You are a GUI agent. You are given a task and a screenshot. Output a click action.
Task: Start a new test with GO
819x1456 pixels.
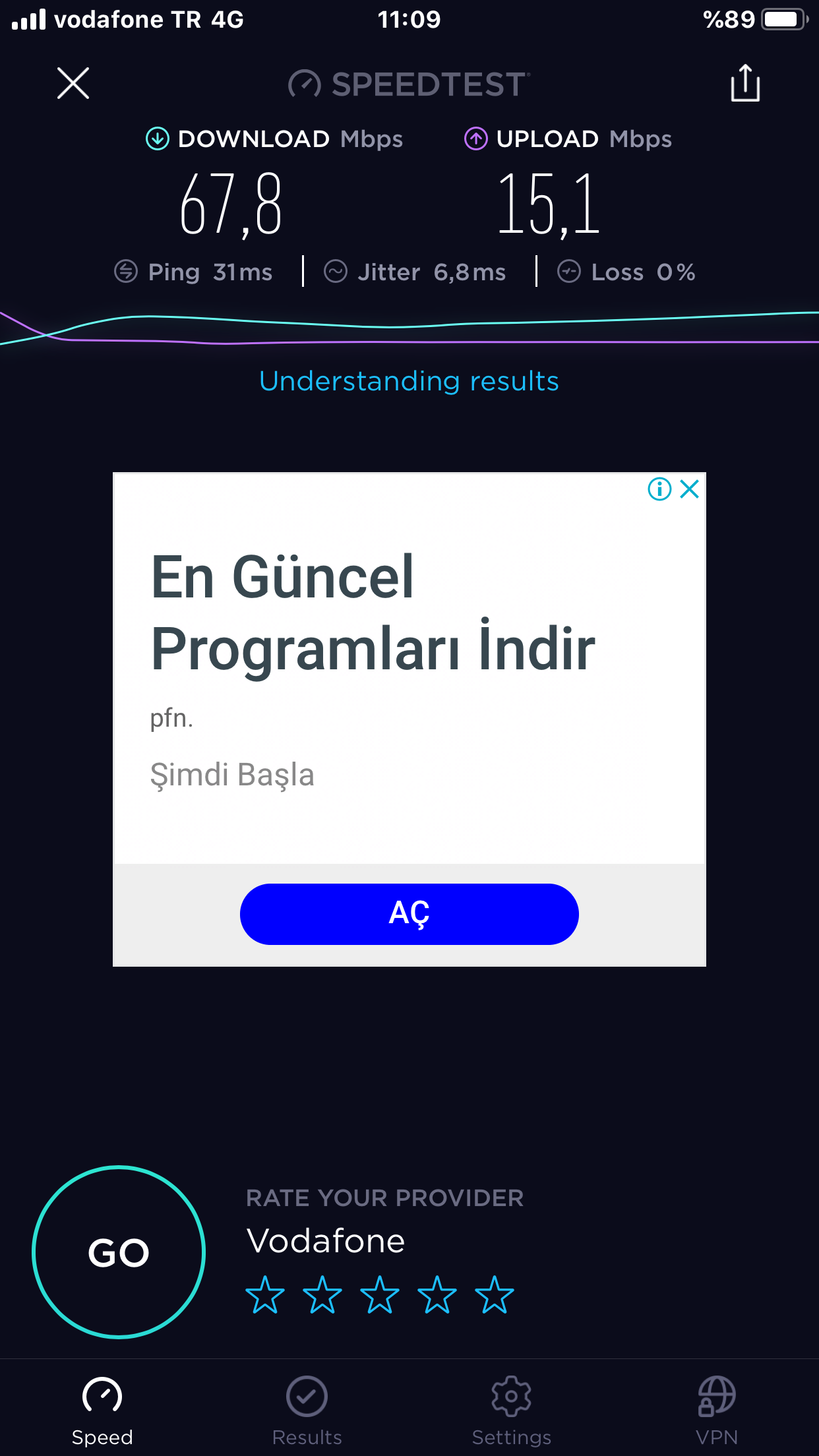coord(119,1252)
